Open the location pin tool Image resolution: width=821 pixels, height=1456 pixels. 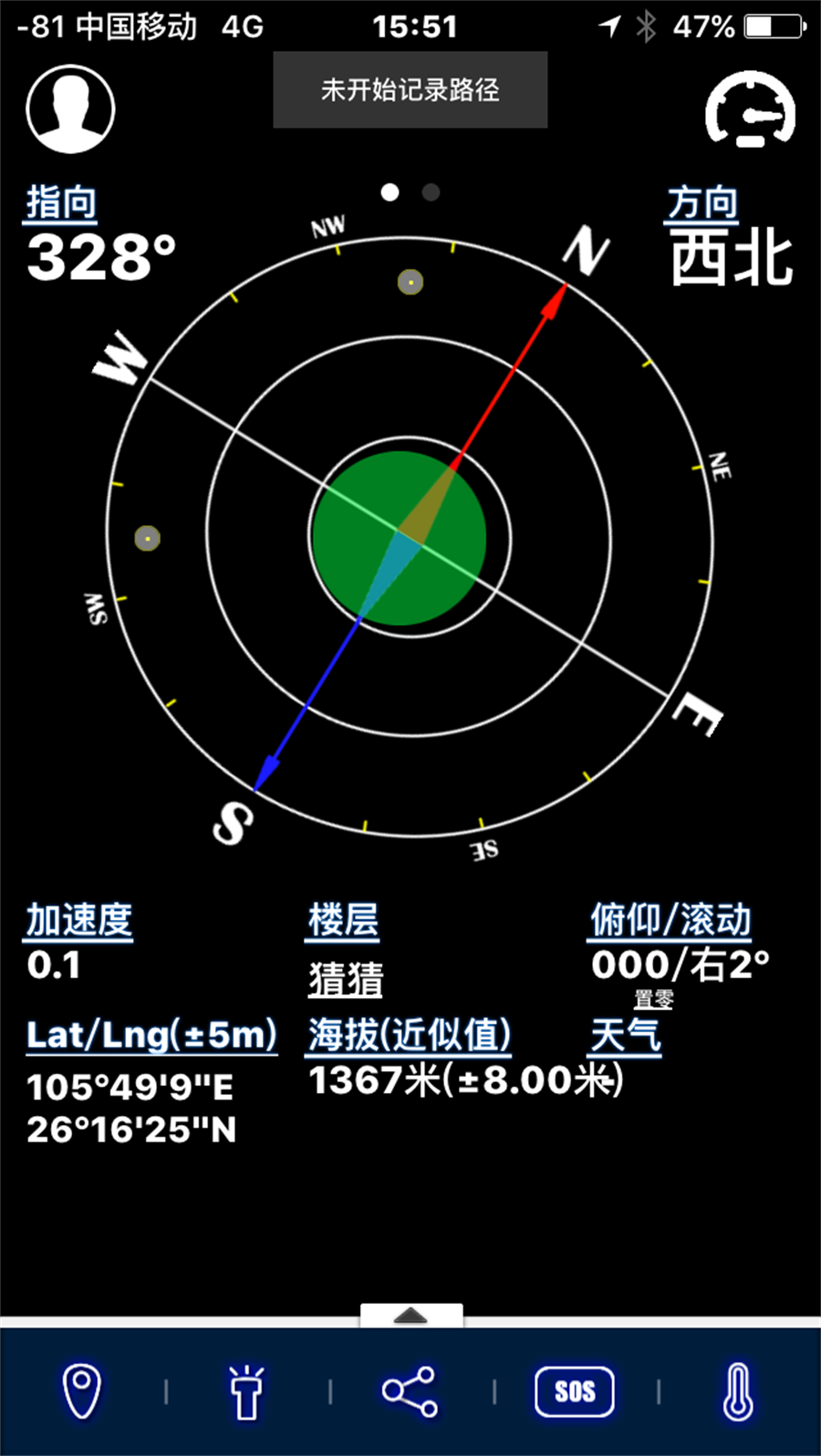(x=81, y=1390)
